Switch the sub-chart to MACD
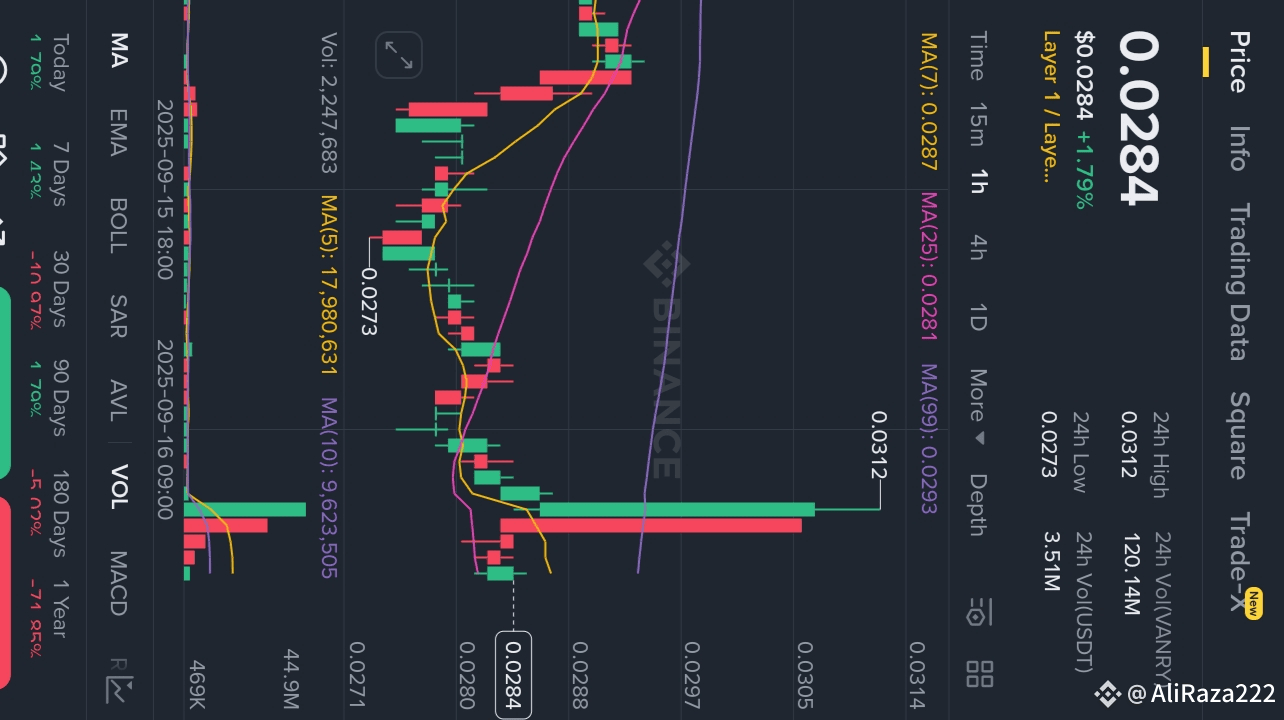 (118, 583)
